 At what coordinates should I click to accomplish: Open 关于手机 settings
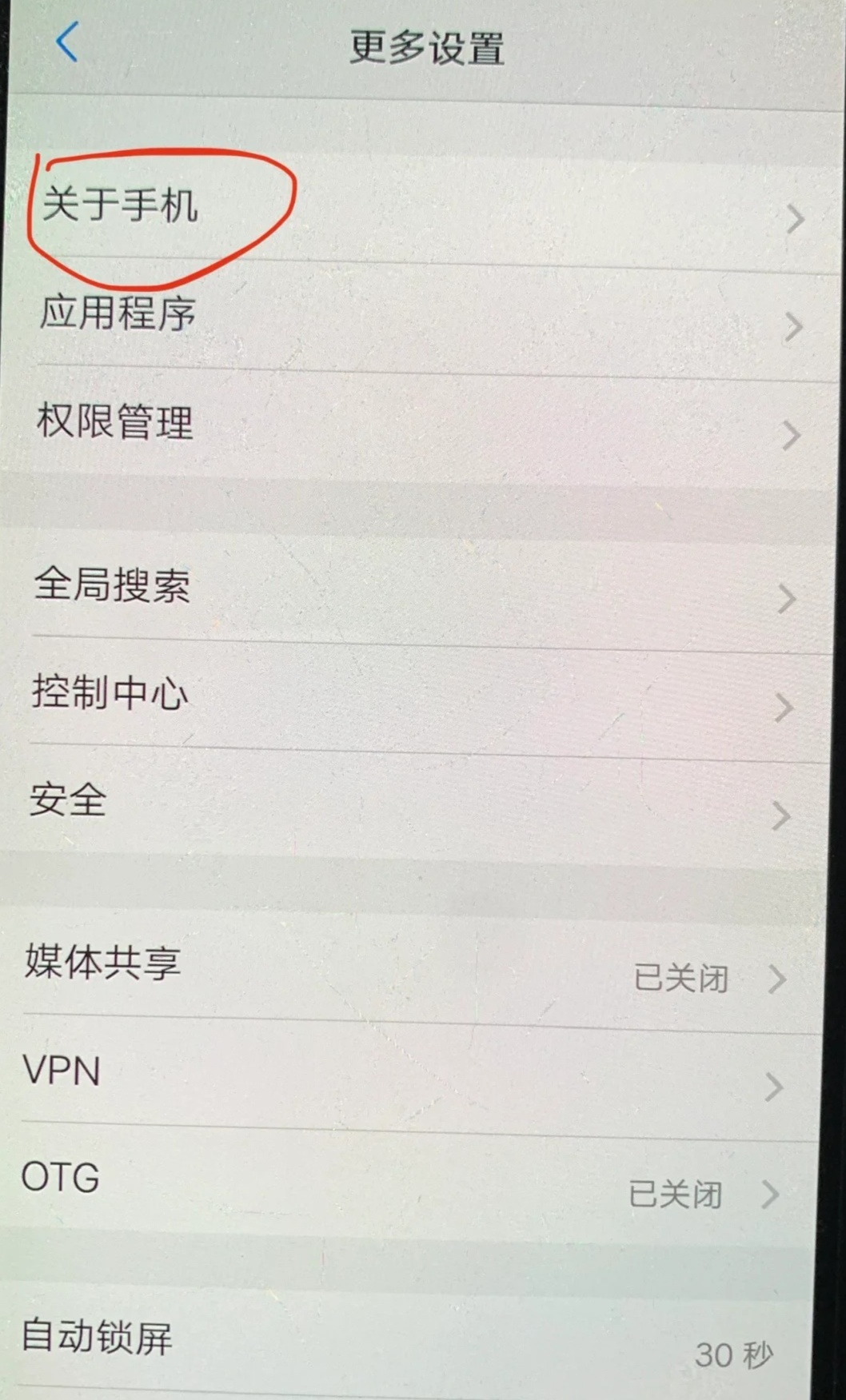click(120, 205)
